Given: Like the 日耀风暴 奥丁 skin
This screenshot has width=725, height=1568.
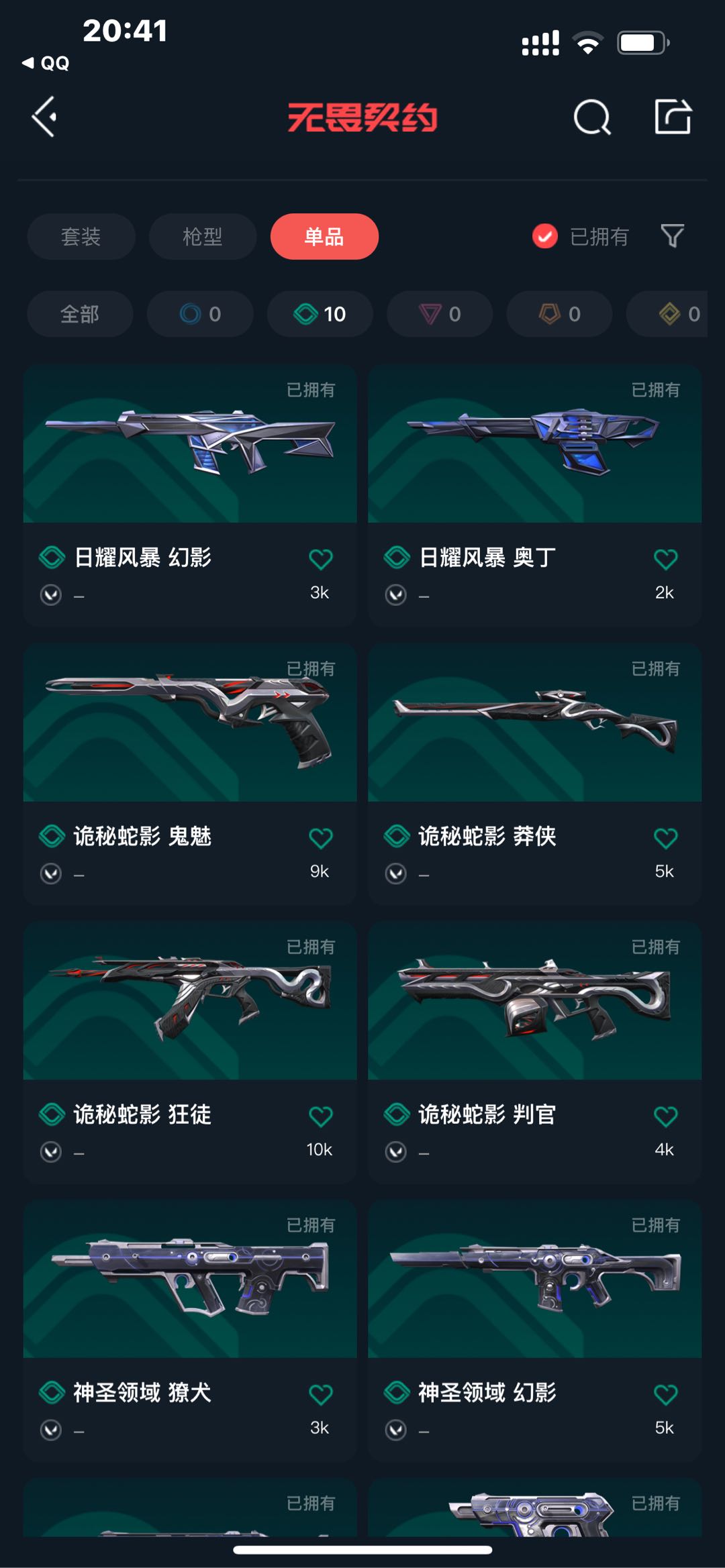Looking at the screenshot, I should point(665,559).
